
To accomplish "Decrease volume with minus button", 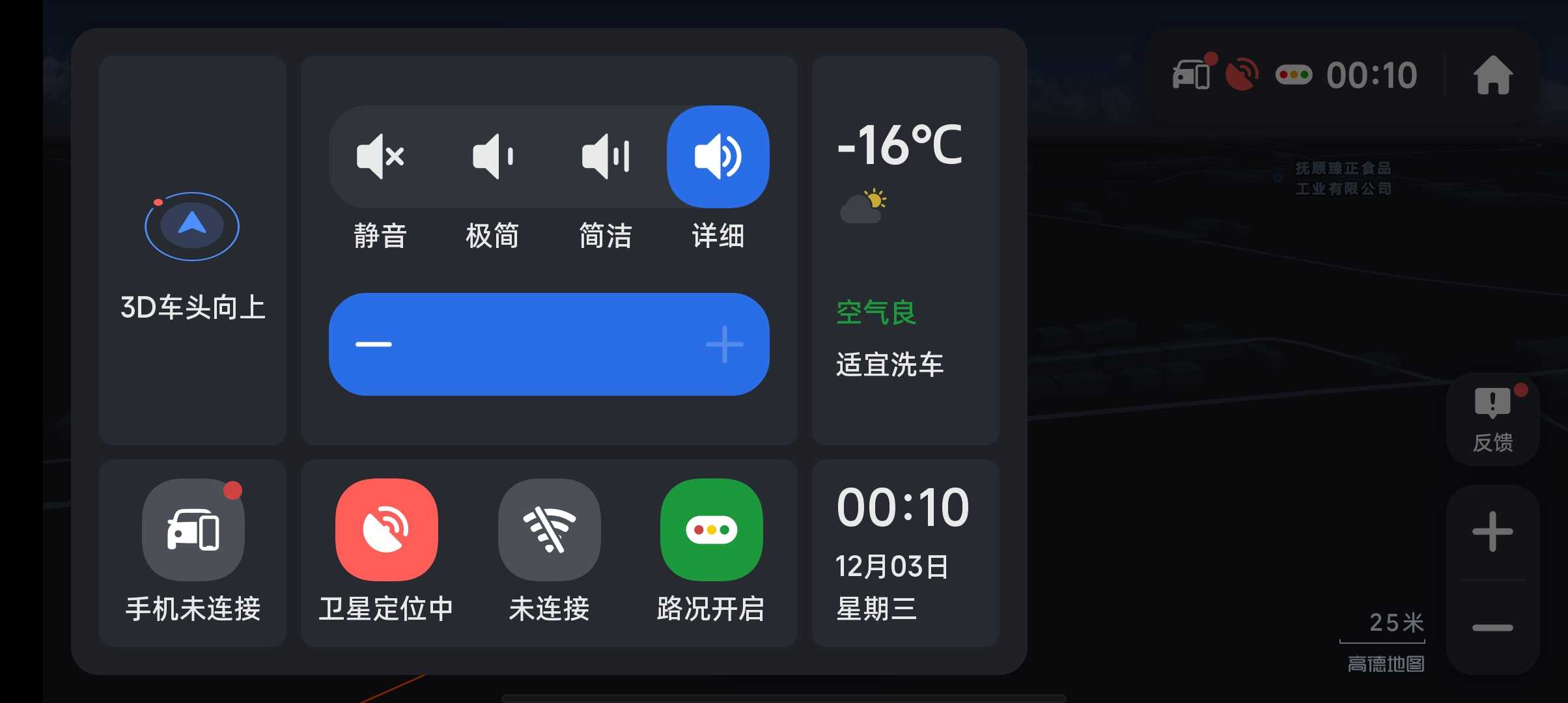I will coord(374,344).
